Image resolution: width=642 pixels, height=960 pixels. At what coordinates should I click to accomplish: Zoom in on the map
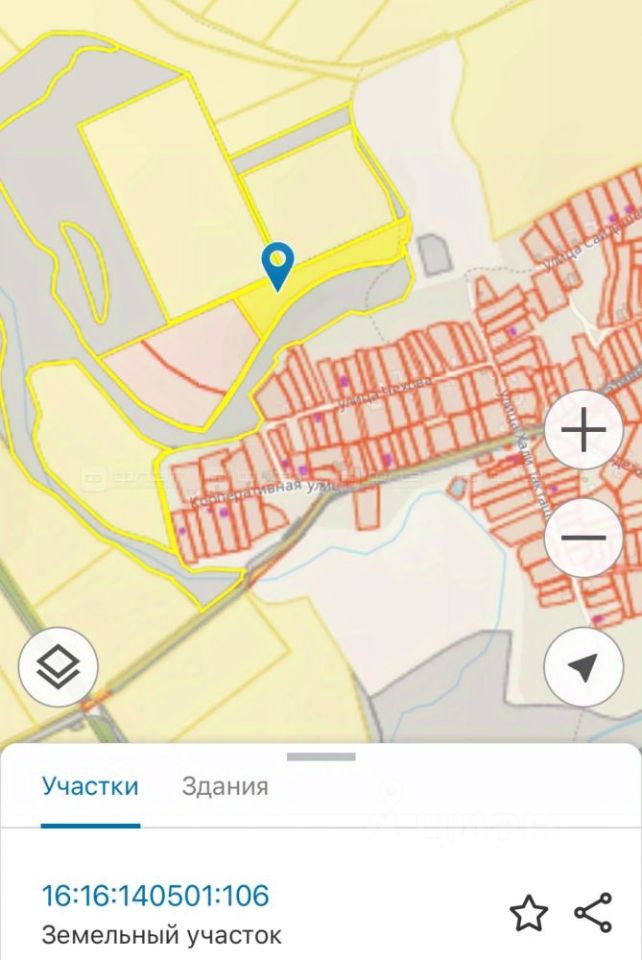[584, 432]
